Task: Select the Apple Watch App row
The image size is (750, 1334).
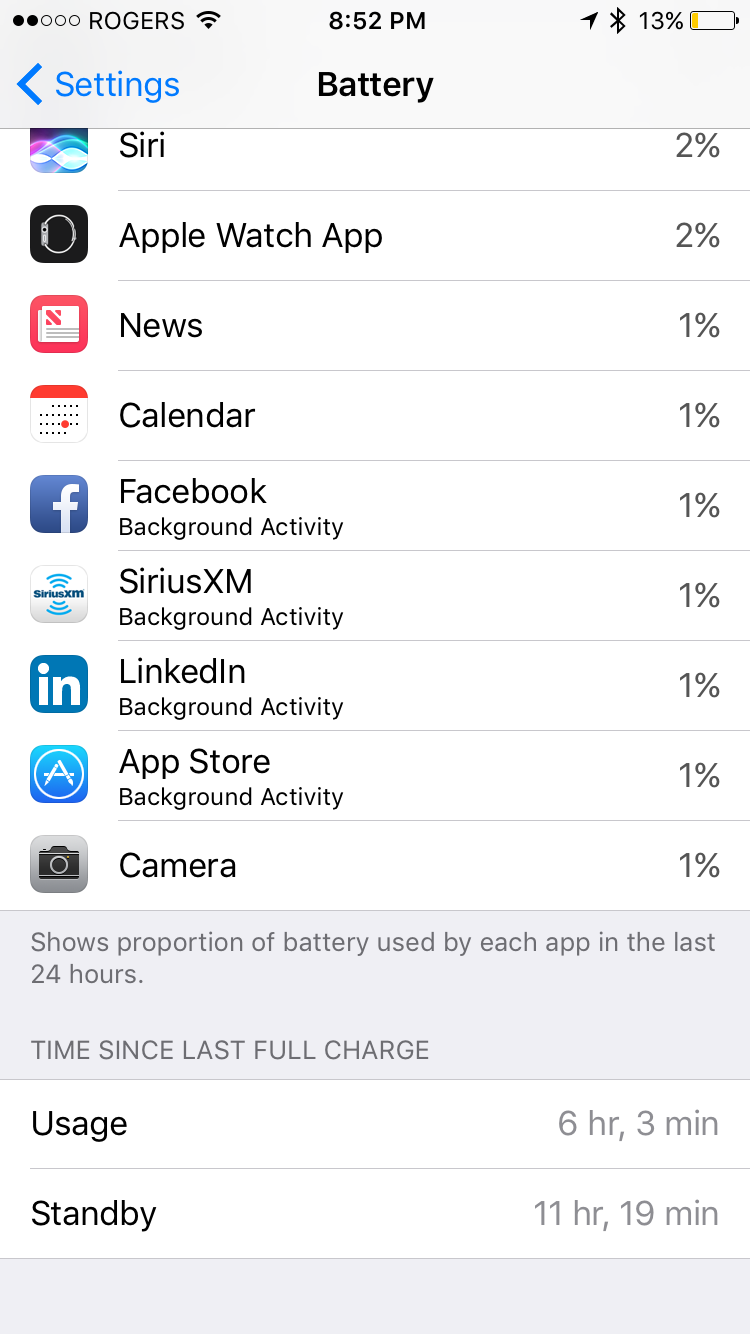Action: click(x=375, y=236)
